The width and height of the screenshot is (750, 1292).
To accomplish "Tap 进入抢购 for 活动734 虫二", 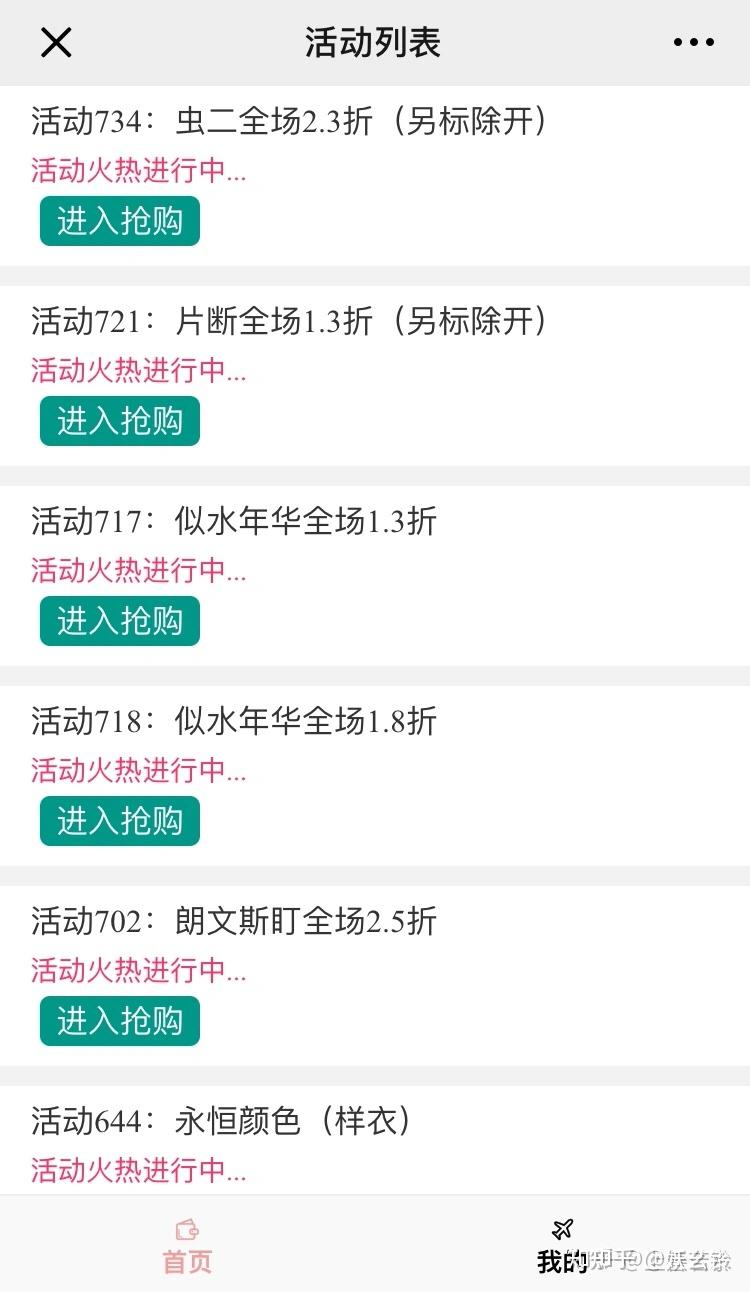I will click(x=120, y=221).
